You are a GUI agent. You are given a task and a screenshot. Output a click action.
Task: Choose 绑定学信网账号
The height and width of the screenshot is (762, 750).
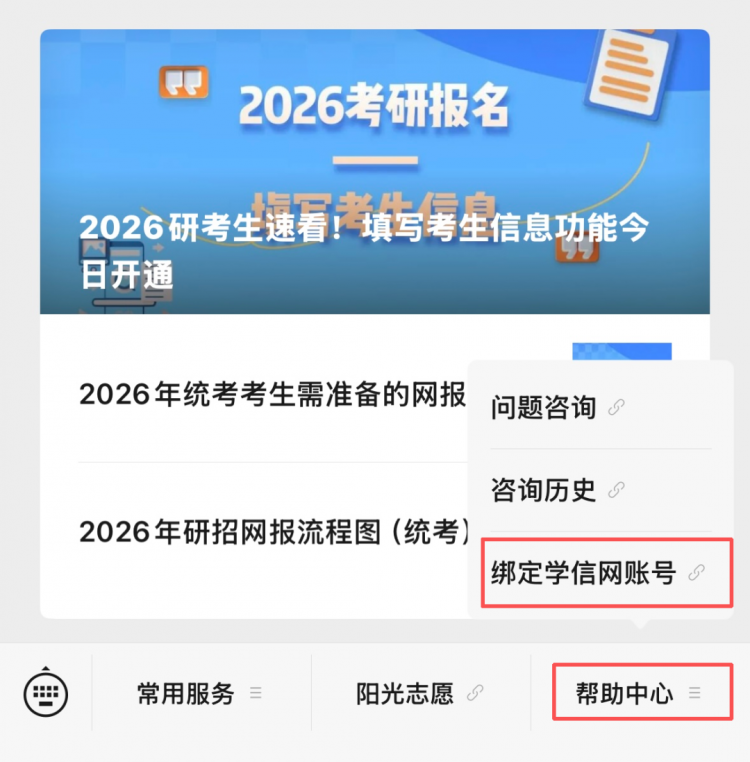coord(597,573)
